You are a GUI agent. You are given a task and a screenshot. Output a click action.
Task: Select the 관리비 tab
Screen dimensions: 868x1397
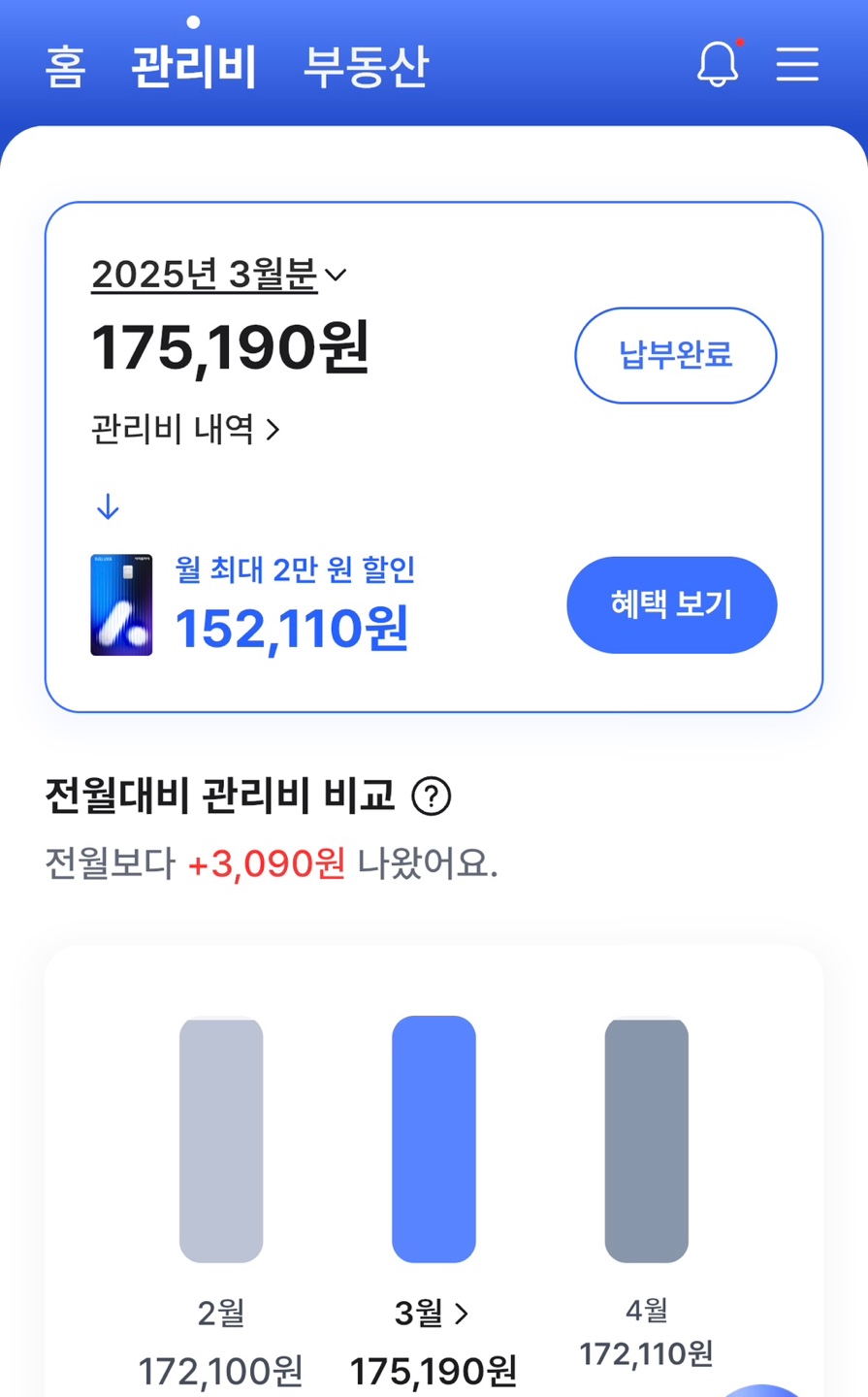pos(194,66)
